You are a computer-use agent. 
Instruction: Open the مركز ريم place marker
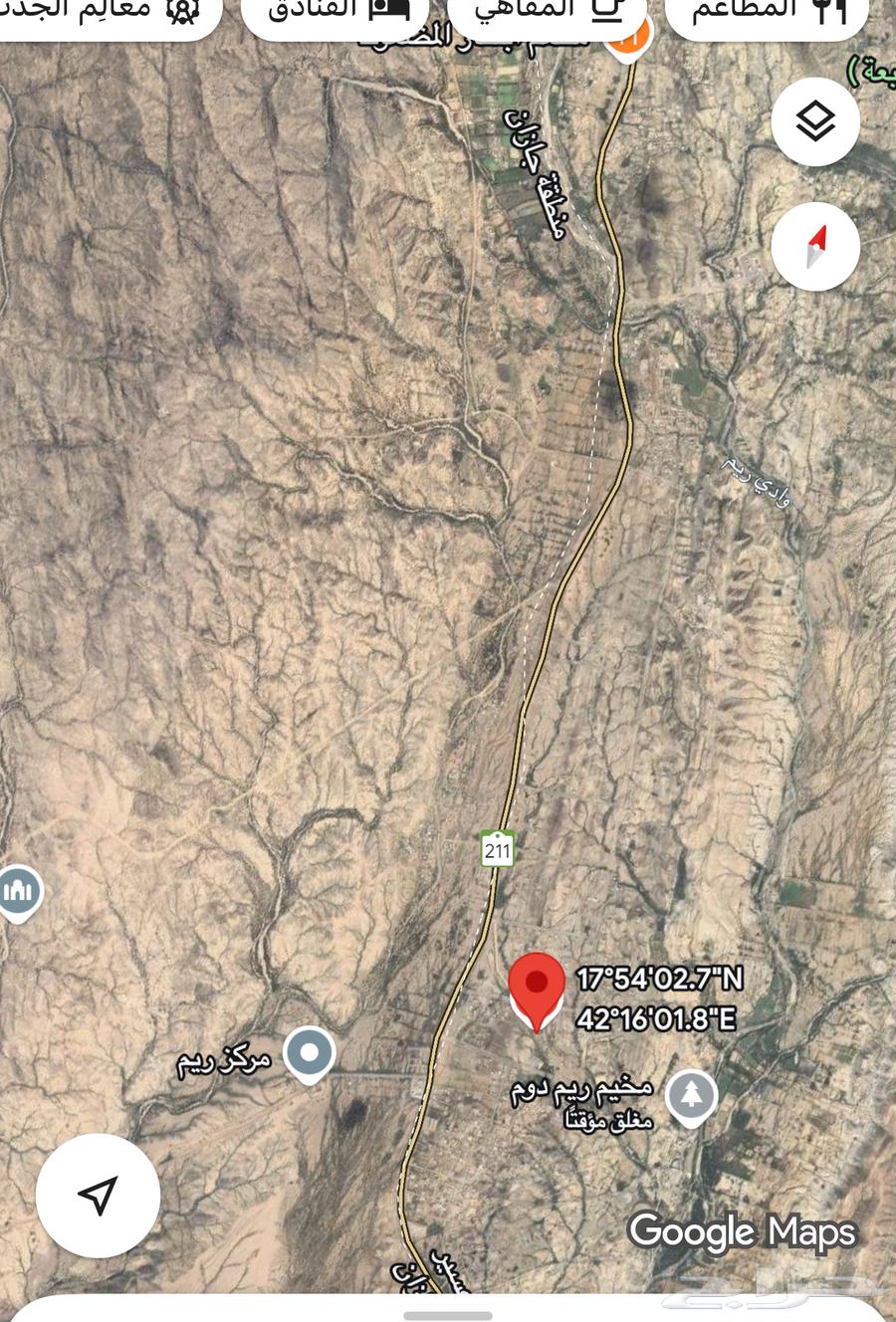[309, 1053]
